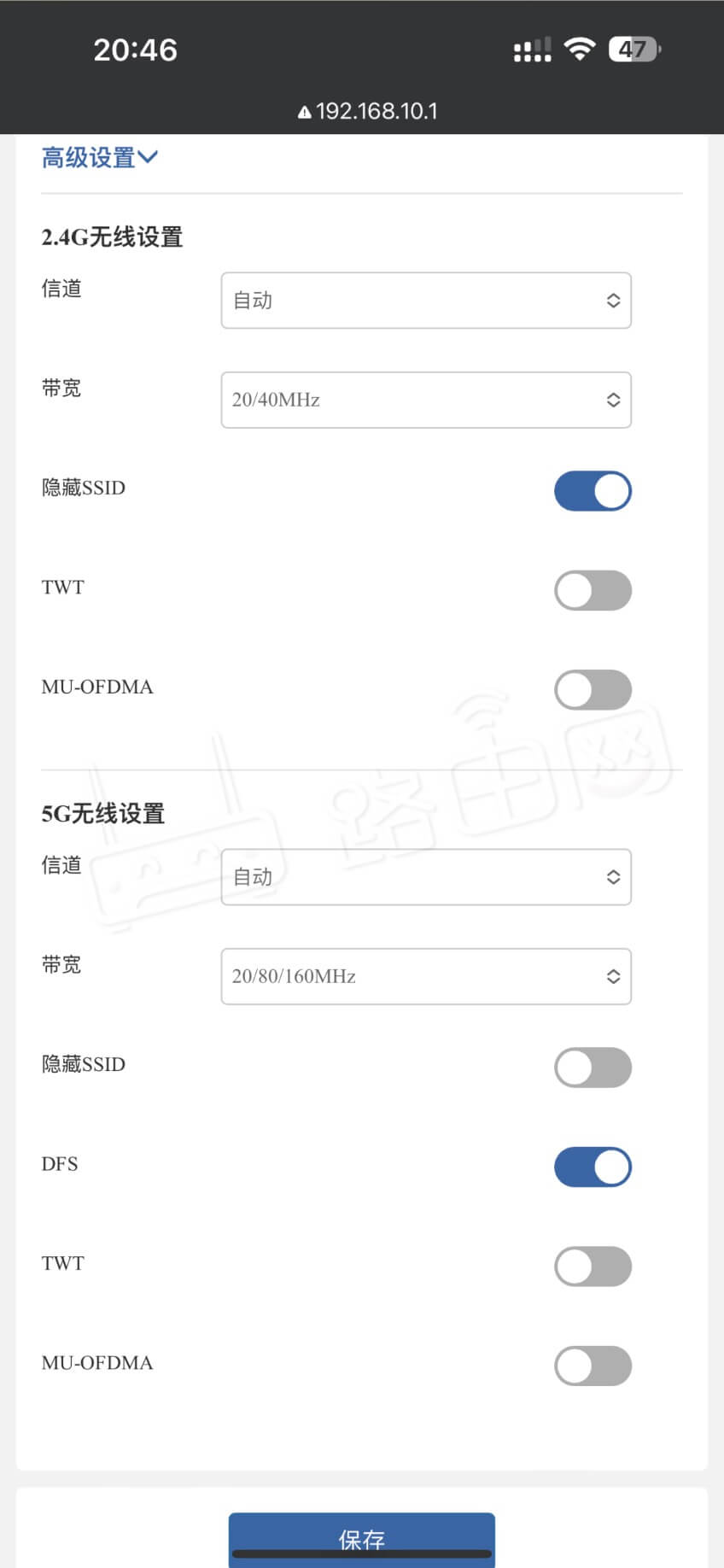Enable MU-OFDMA for the 2.4G network

click(x=593, y=689)
